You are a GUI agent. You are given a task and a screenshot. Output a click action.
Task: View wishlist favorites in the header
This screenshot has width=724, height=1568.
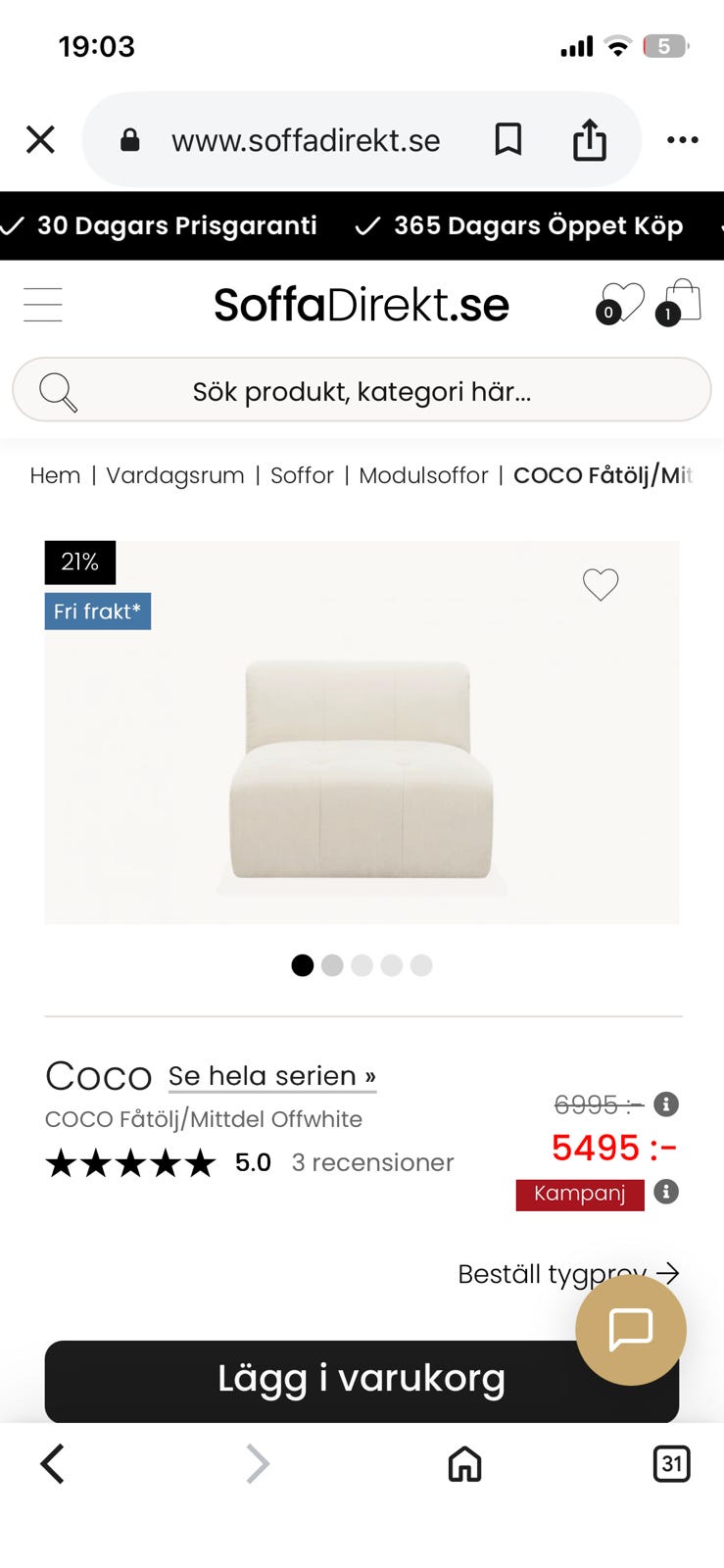click(x=621, y=303)
